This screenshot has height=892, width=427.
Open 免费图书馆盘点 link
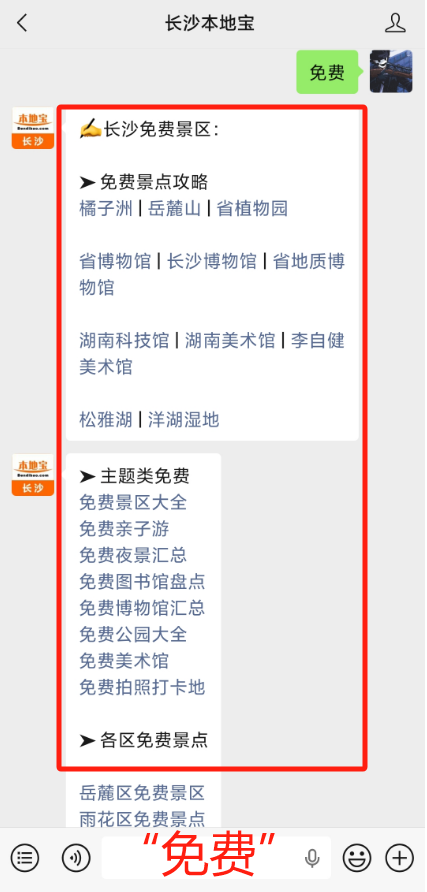click(x=142, y=581)
